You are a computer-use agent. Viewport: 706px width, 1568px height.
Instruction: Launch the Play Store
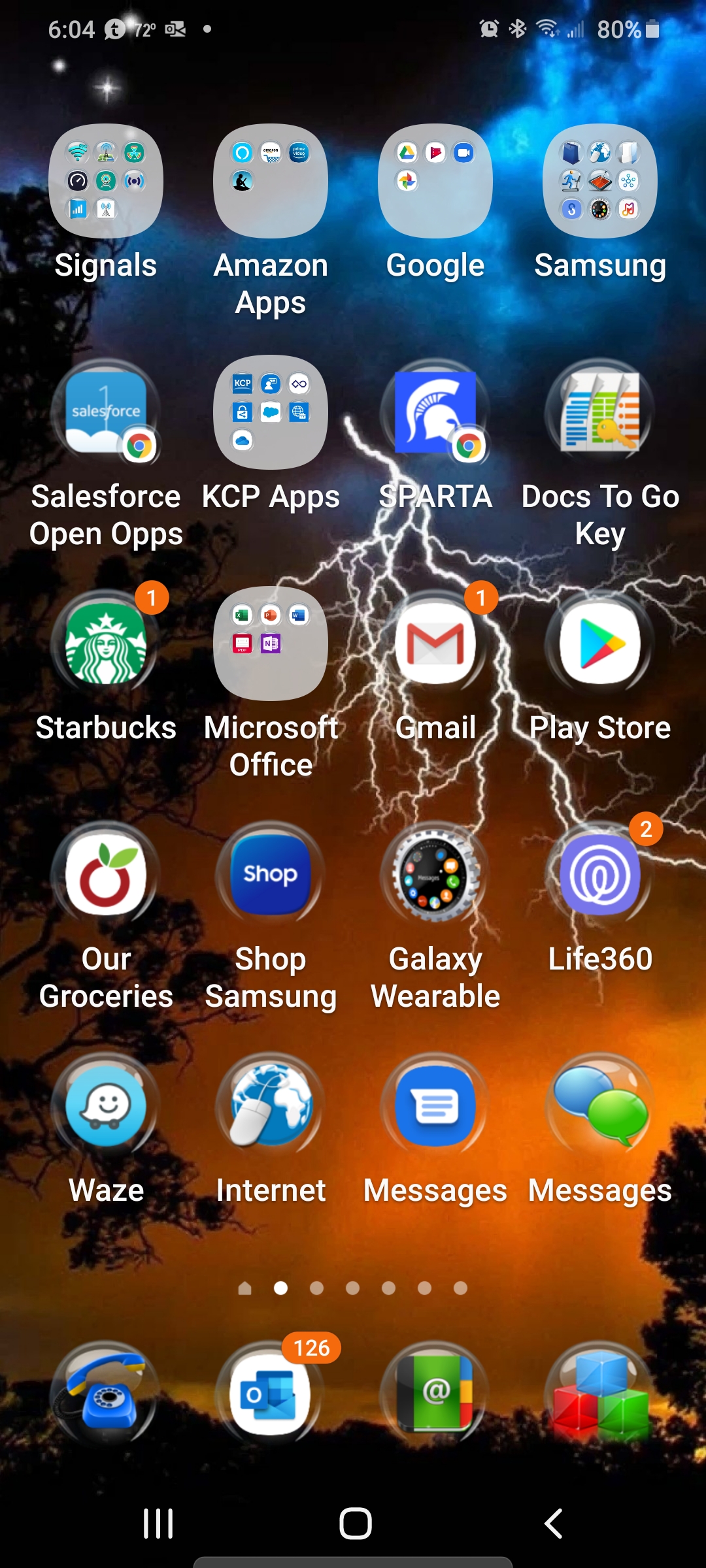600,644
